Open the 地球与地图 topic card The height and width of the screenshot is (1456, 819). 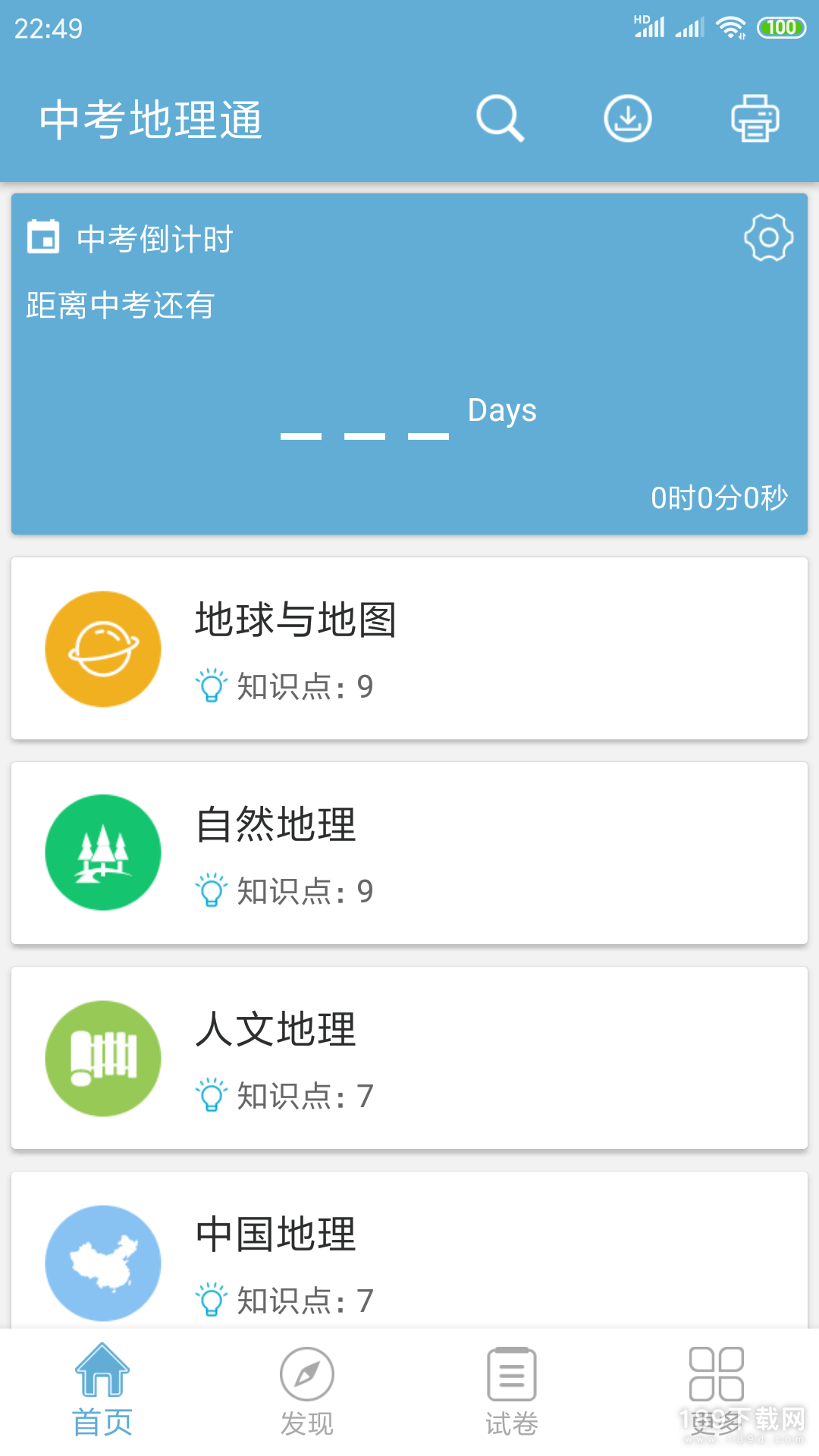tap(409, 648)
